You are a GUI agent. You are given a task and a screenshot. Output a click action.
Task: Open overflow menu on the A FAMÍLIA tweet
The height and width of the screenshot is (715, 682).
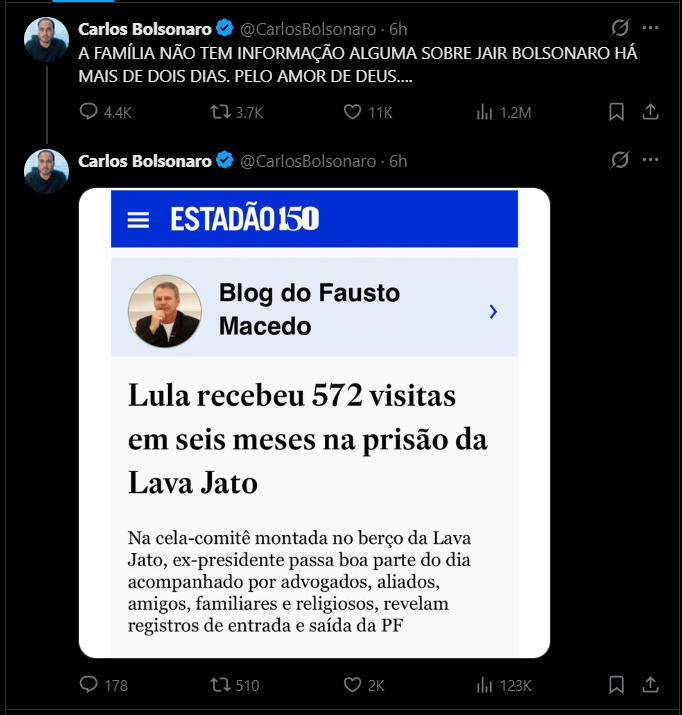coord(650,27)
